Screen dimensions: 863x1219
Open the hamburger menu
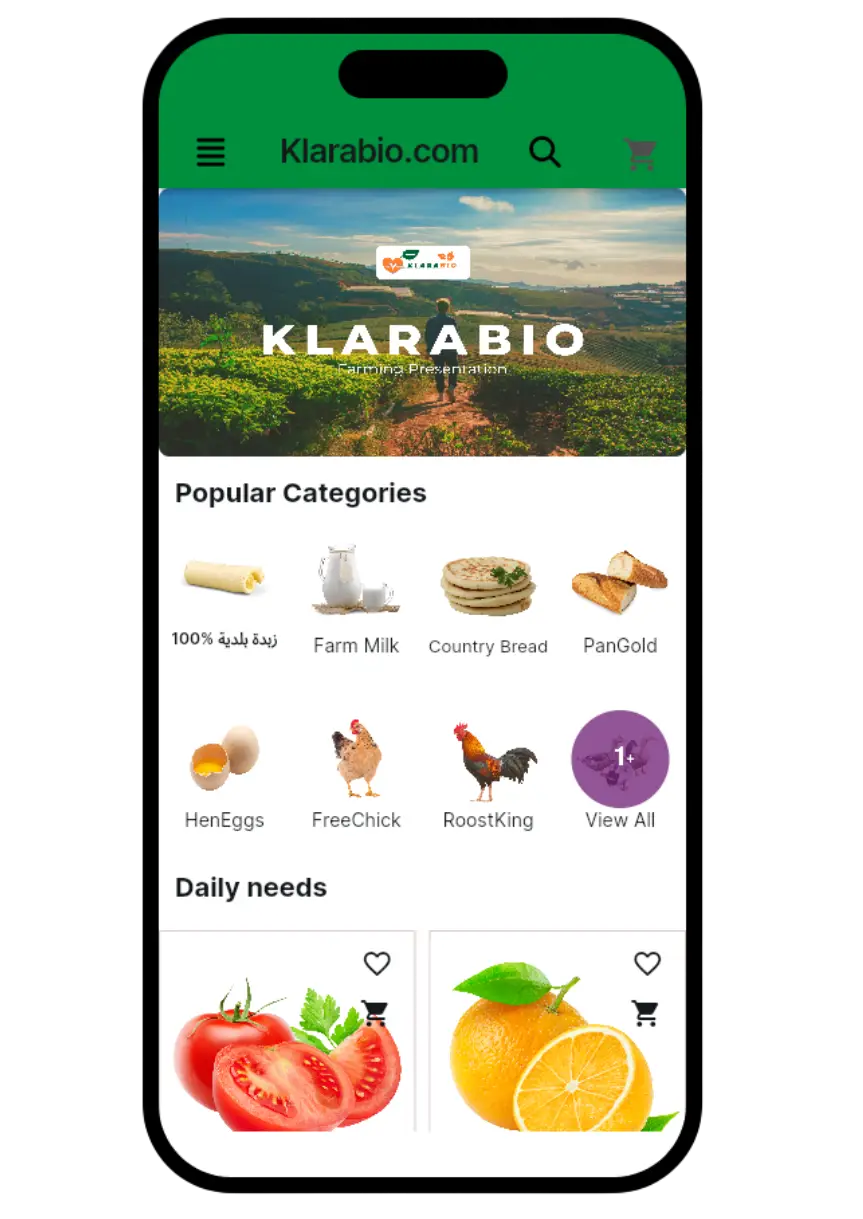coord(210,152)
